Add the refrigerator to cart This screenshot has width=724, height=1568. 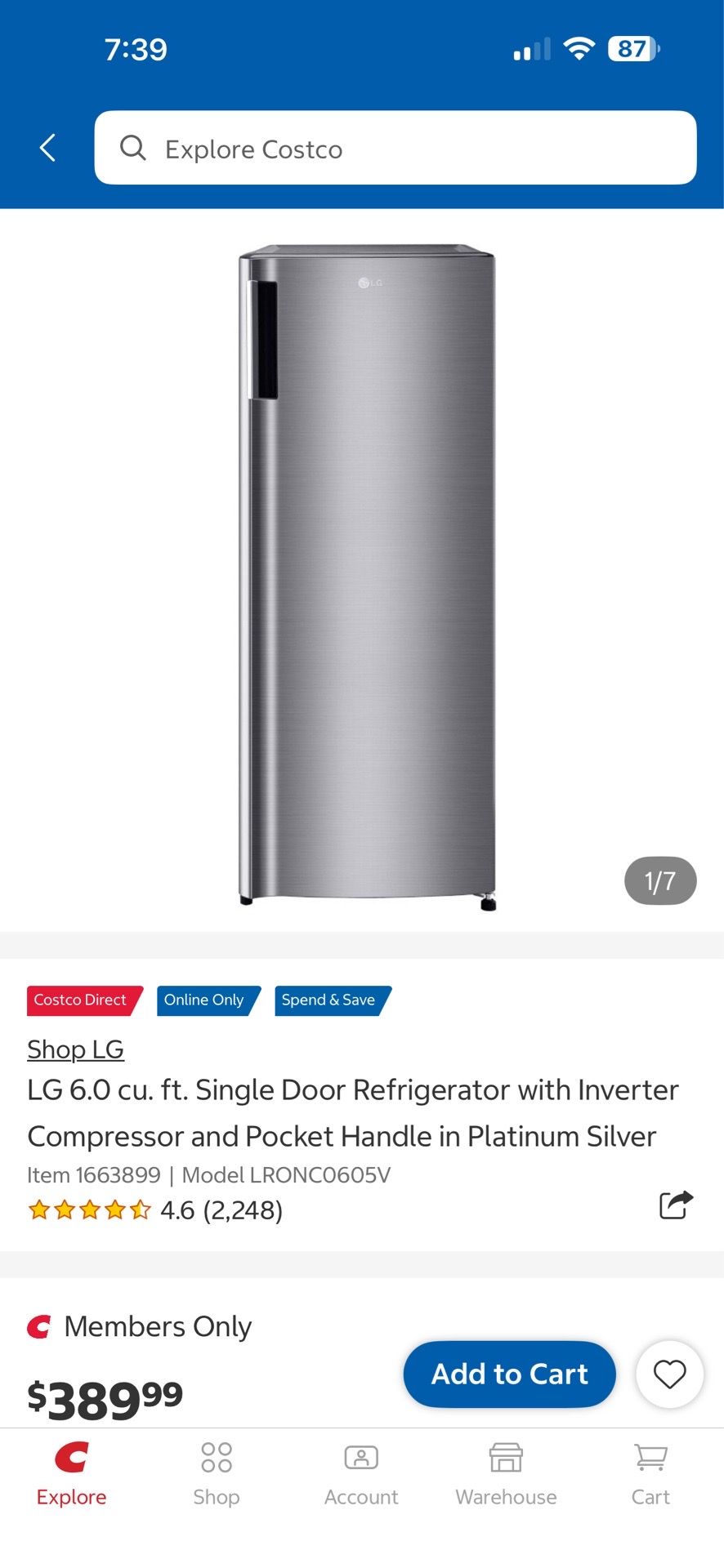pyautogui.click(x=510, y=1374)
